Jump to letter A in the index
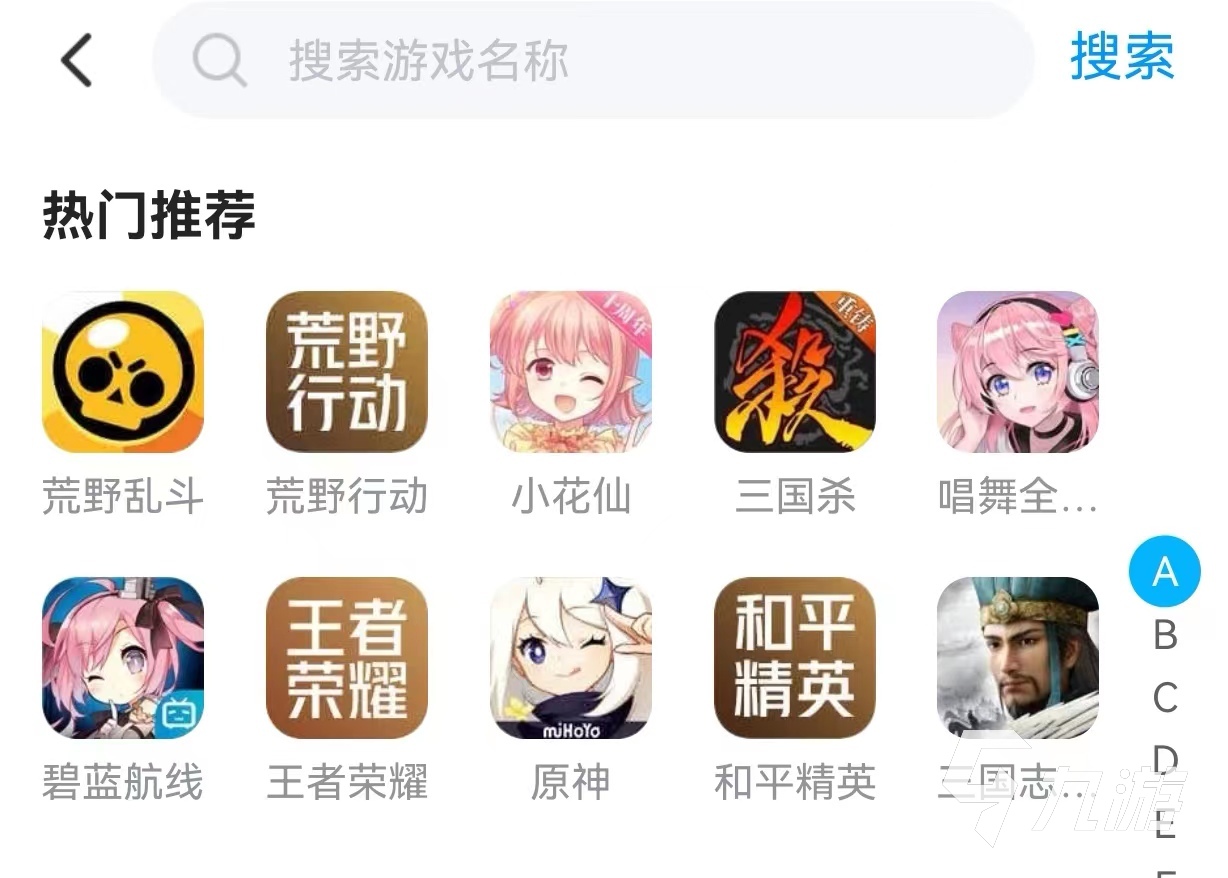Image resolution: width=1228 pixels, height=878 pixels. coord(1164,572)
